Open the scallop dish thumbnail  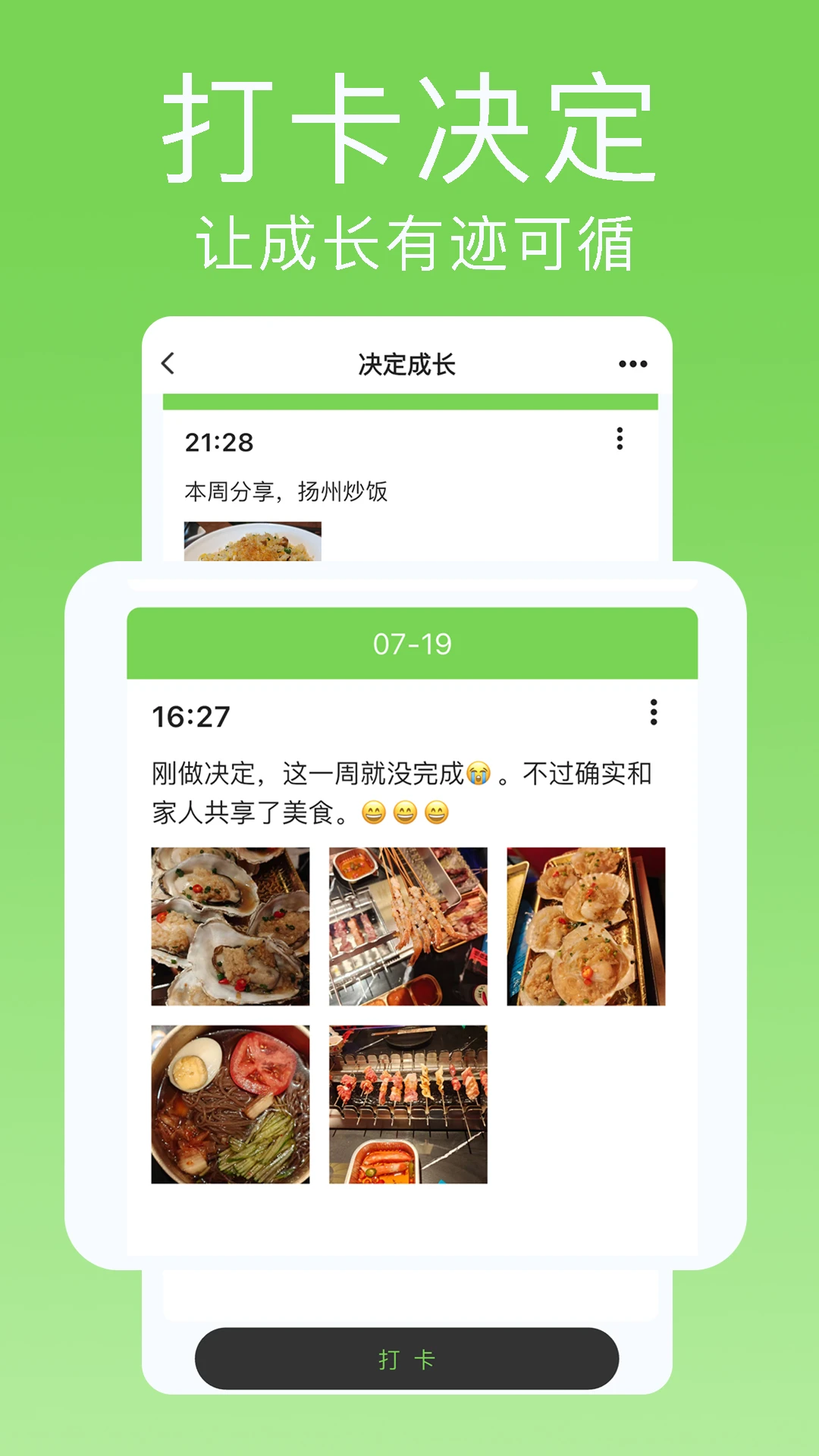[x=586, y=922]
